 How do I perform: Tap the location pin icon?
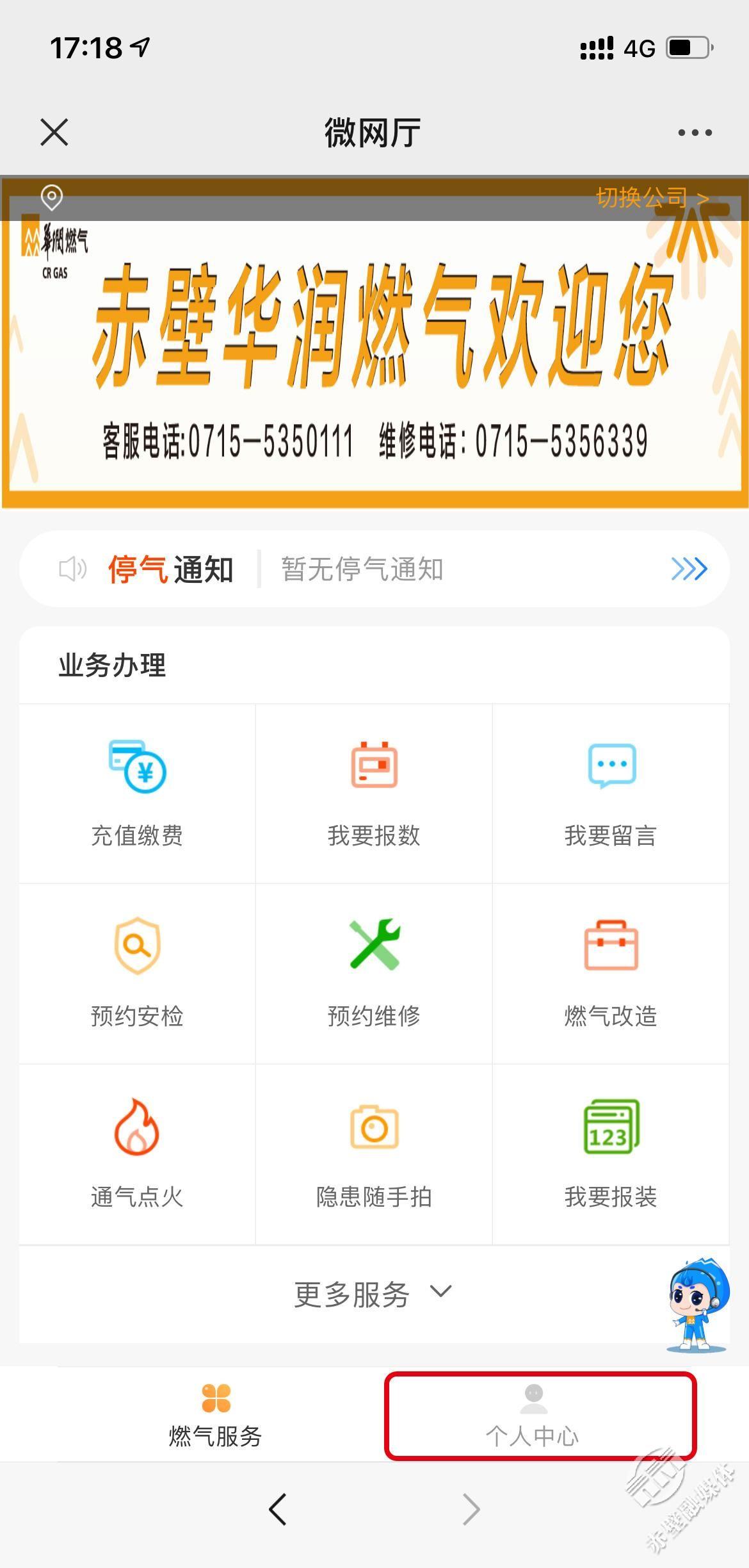[x=52, y=197]
